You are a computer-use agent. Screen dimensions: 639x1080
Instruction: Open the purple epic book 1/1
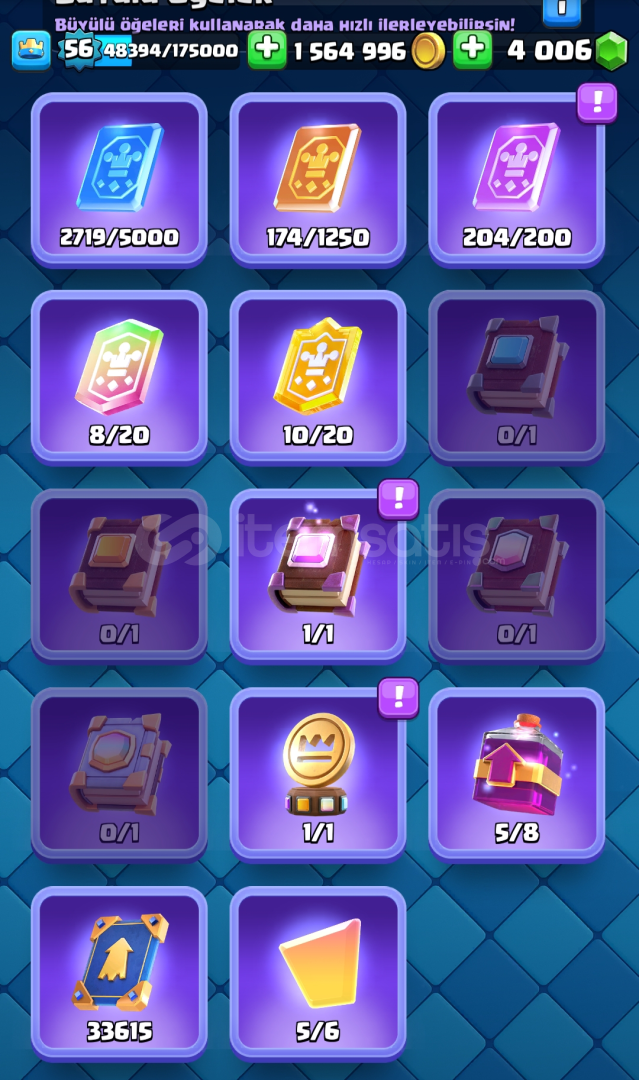[x=317, y=576]
